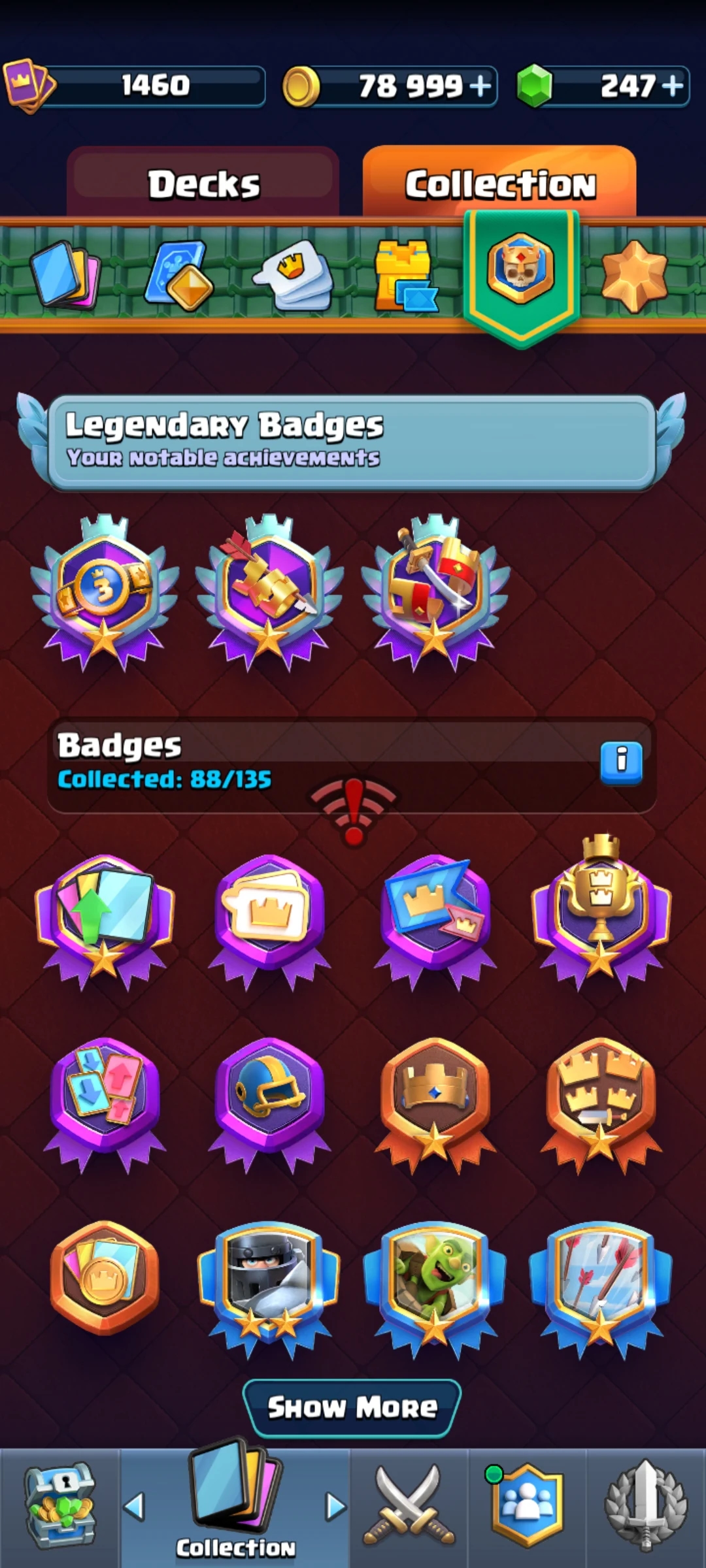This screenshot has height=1568, width=706.
Task: Open the cards sub-tab icon
Action: point(65,274)
